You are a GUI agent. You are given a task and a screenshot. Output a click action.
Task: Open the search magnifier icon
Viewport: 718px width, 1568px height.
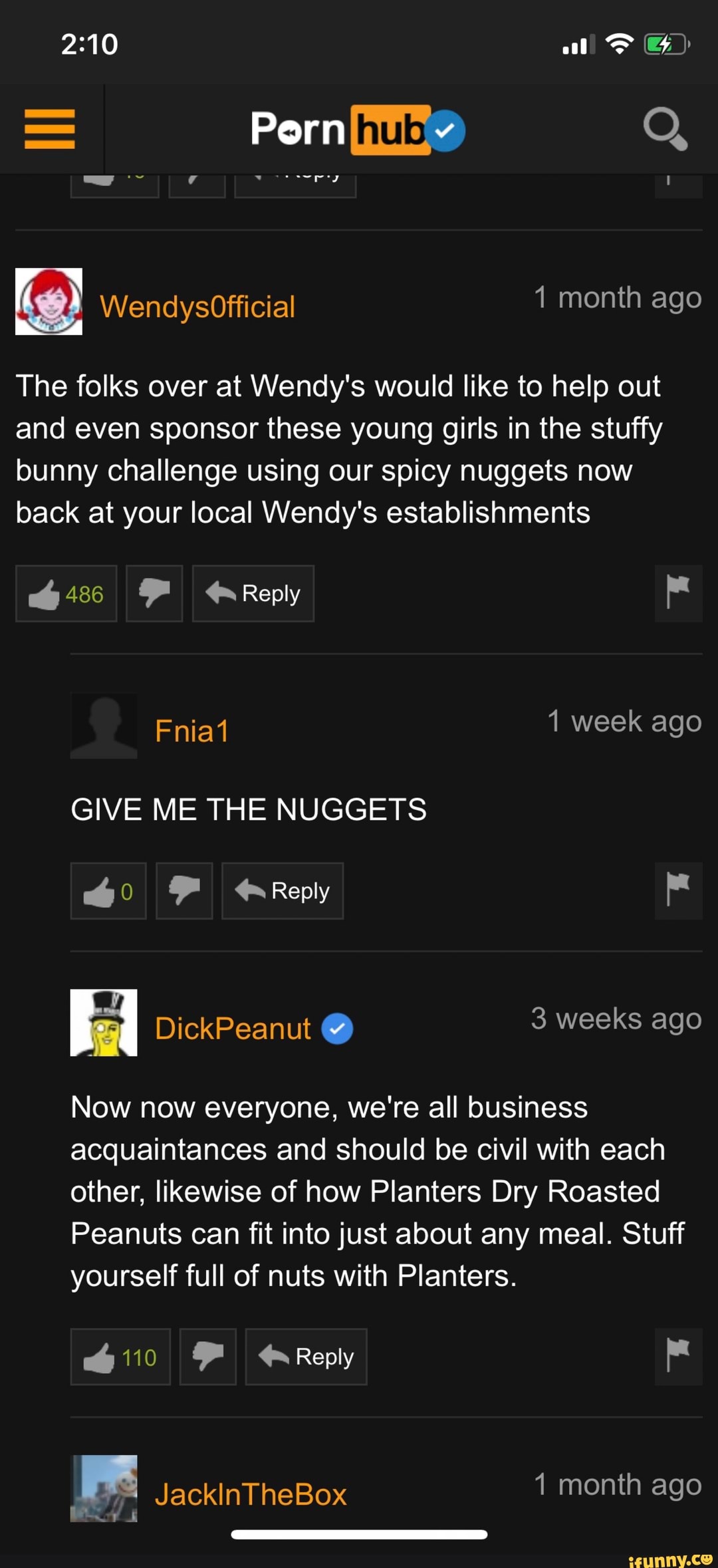[x=665, y=129]
